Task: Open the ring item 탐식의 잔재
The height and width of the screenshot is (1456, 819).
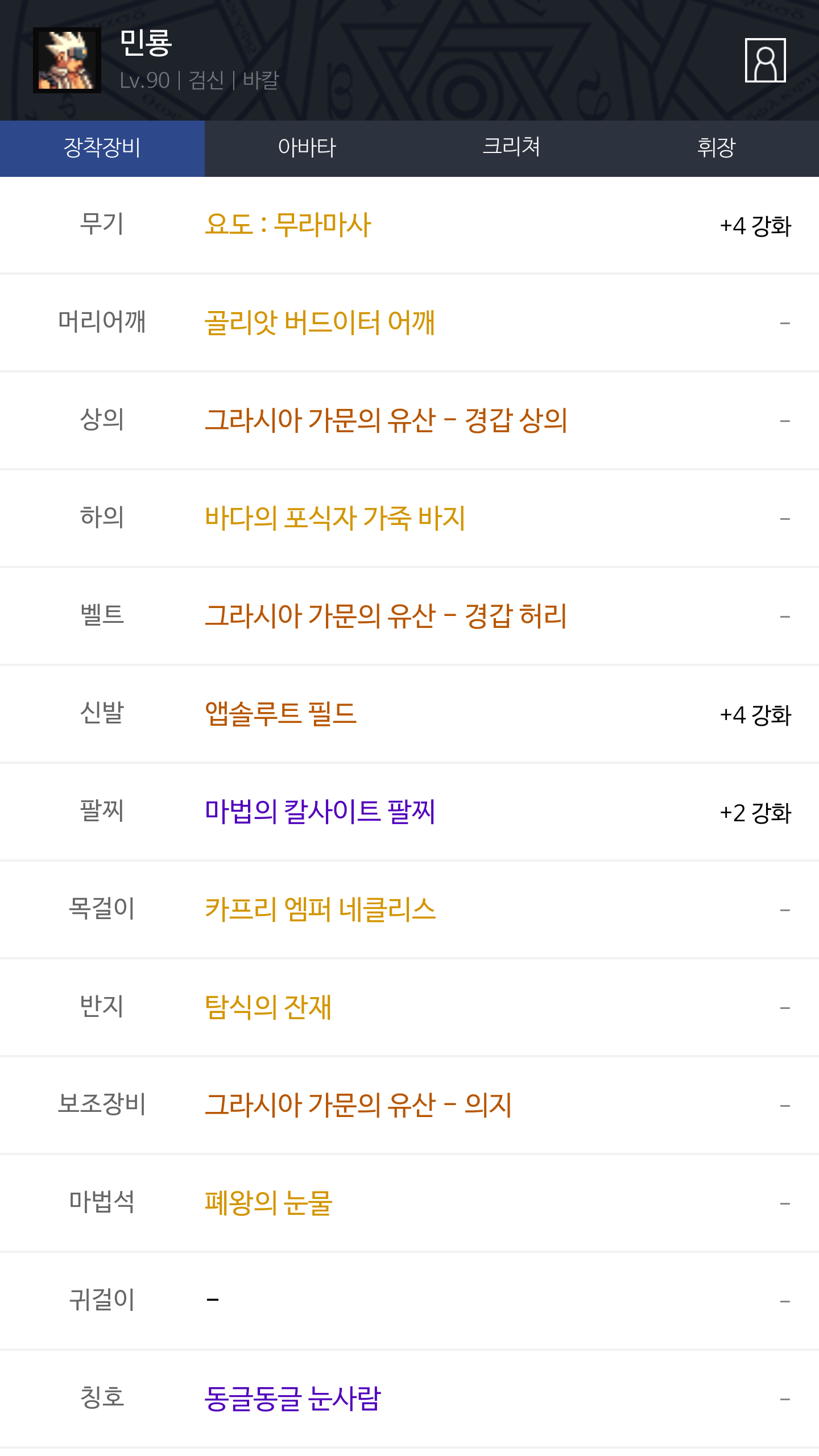Action: (268, 1007)
